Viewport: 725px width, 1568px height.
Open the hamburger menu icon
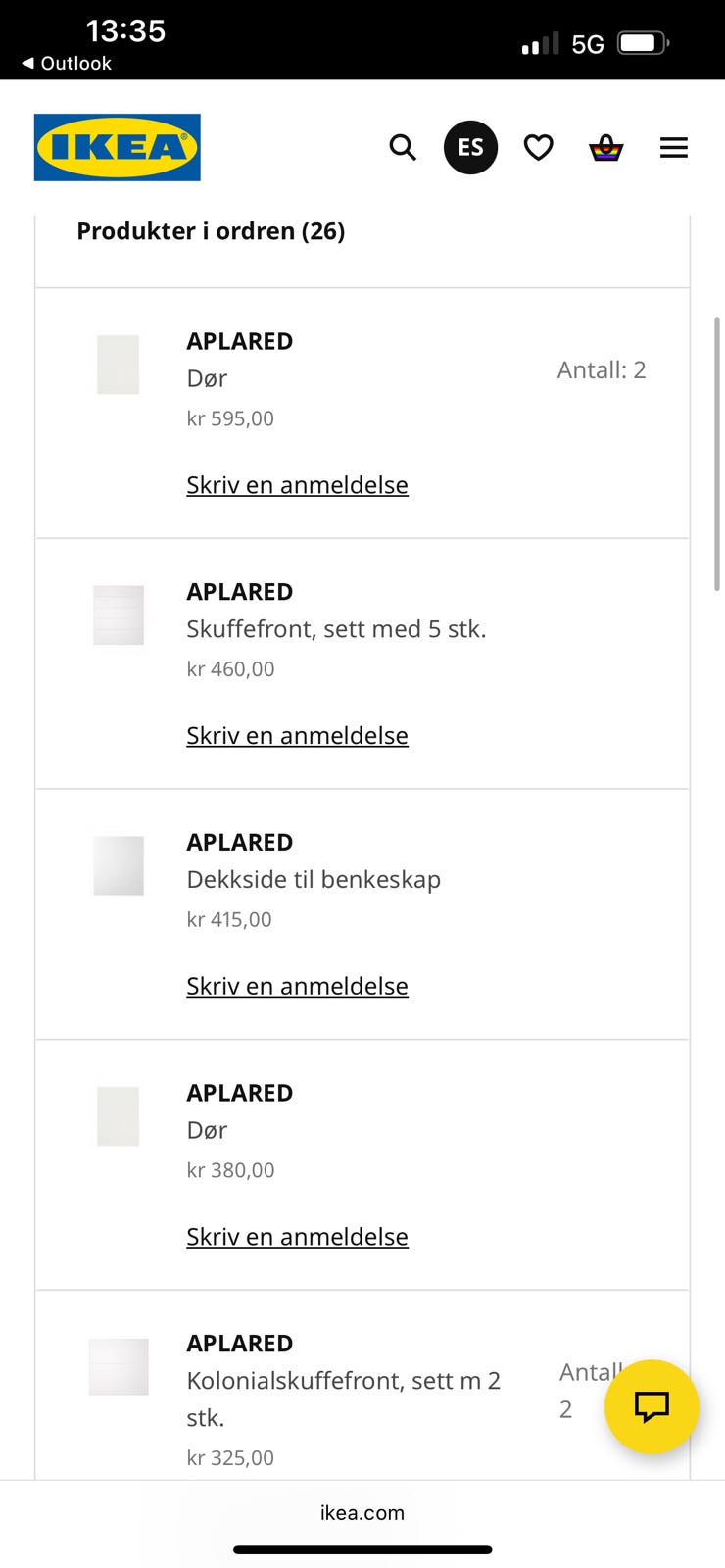pyautogui.click(x=674, y=147)
